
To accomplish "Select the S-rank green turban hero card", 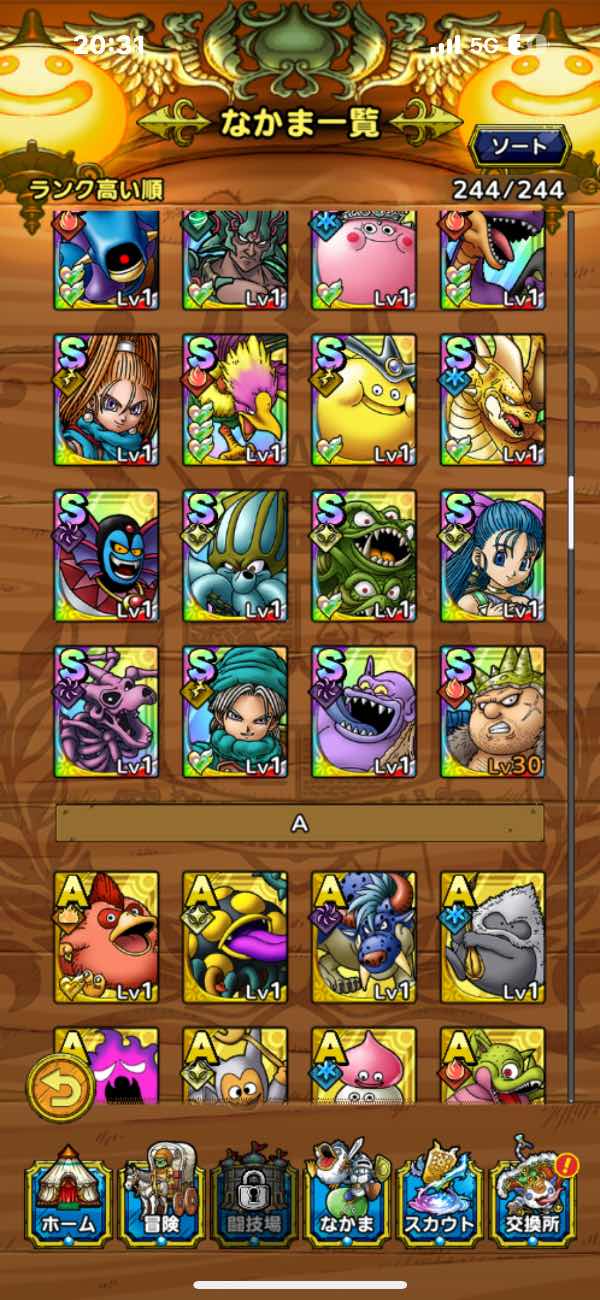I will (235, 712).
